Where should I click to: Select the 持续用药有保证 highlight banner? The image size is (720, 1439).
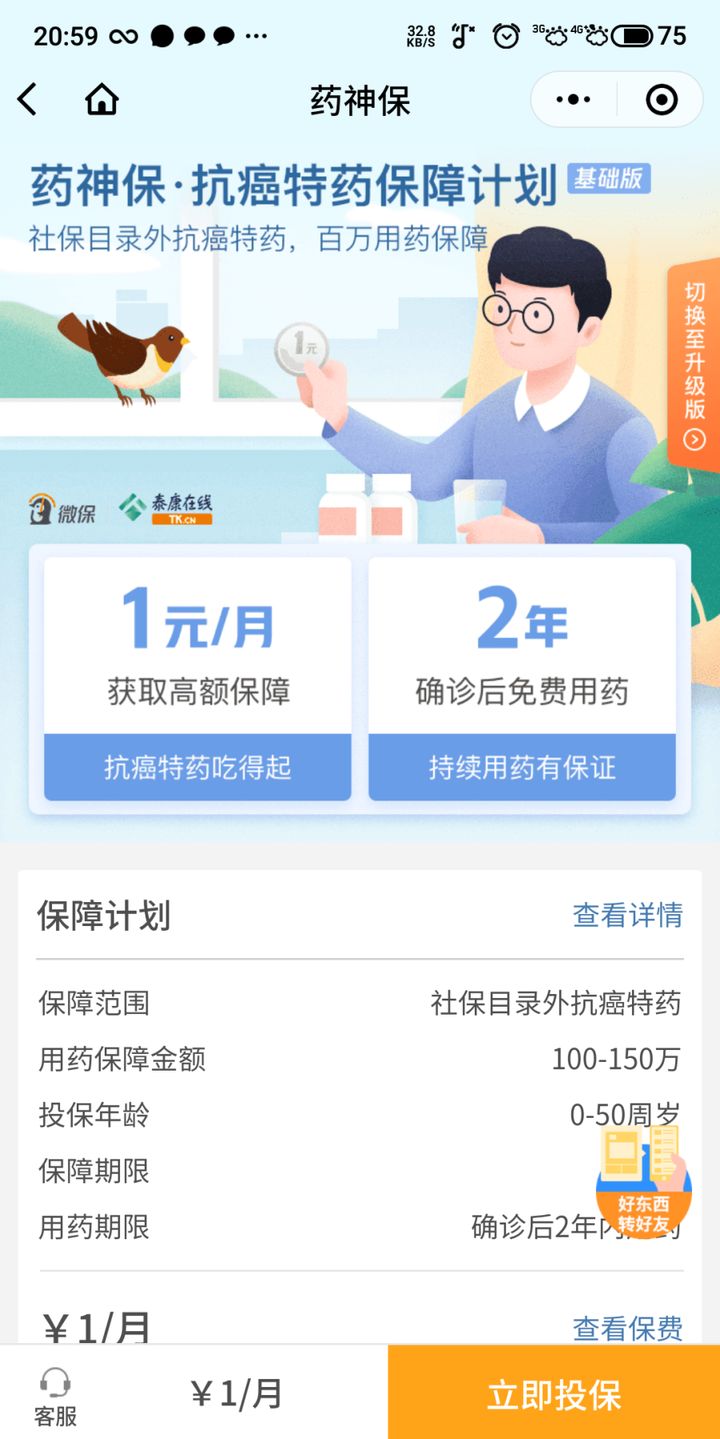point(522,767)
